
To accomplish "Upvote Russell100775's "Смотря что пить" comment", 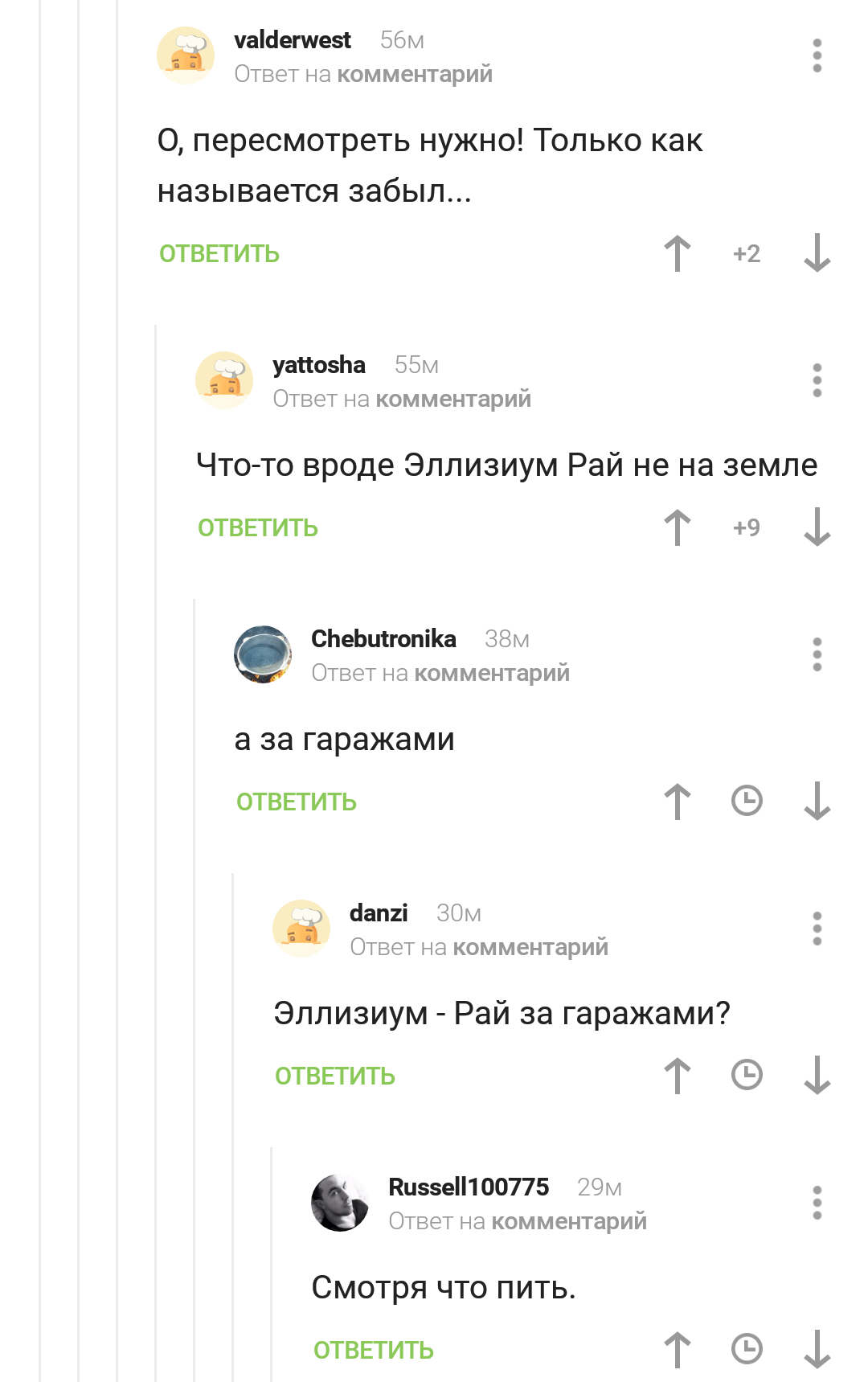I will click(x=678, y=1351).
